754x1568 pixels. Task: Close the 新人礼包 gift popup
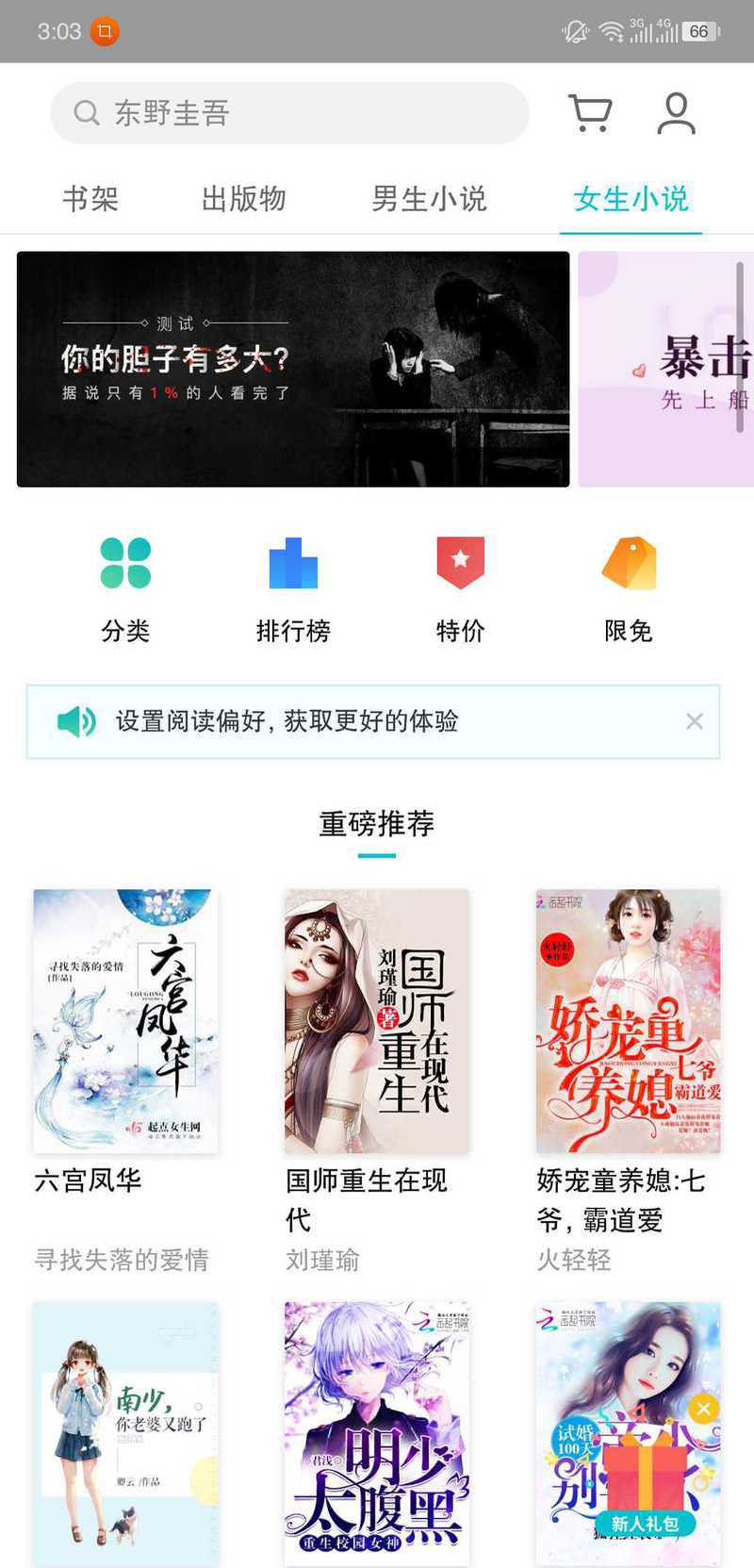(703, 1409)
